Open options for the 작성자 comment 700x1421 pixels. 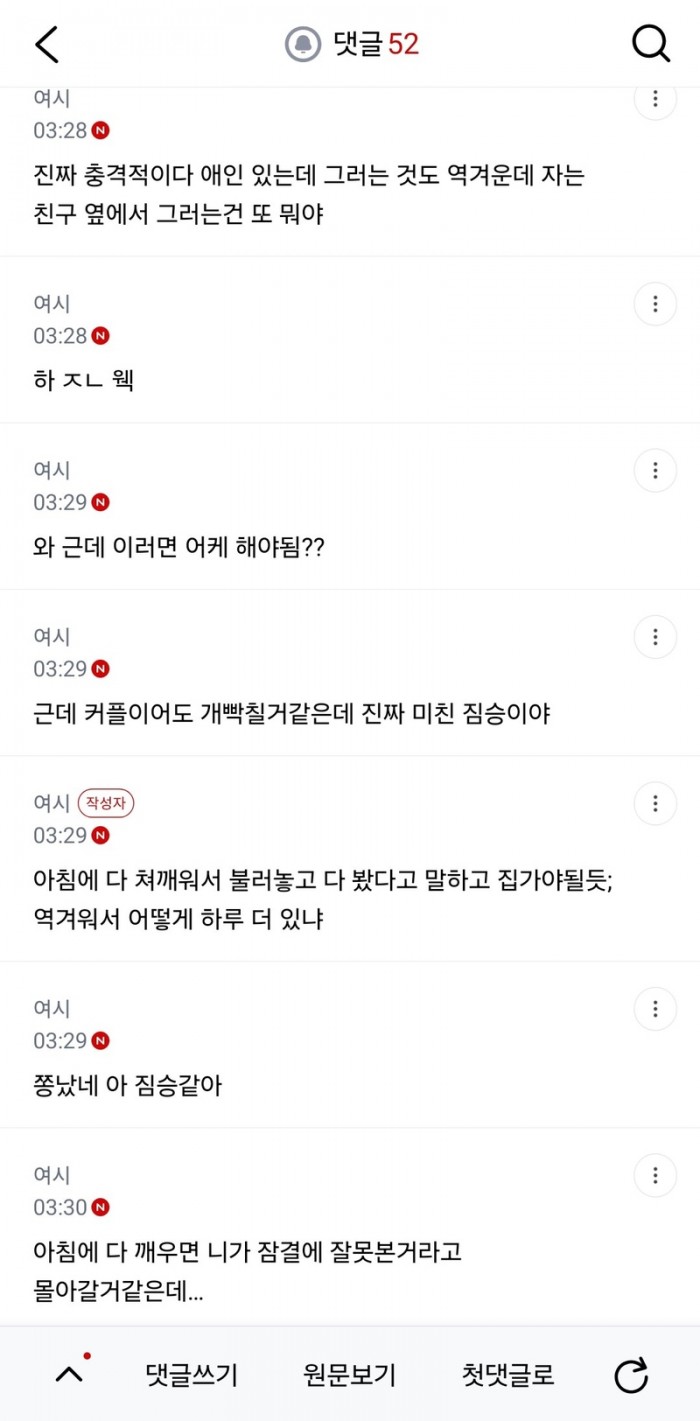click(x=656, y=803)
